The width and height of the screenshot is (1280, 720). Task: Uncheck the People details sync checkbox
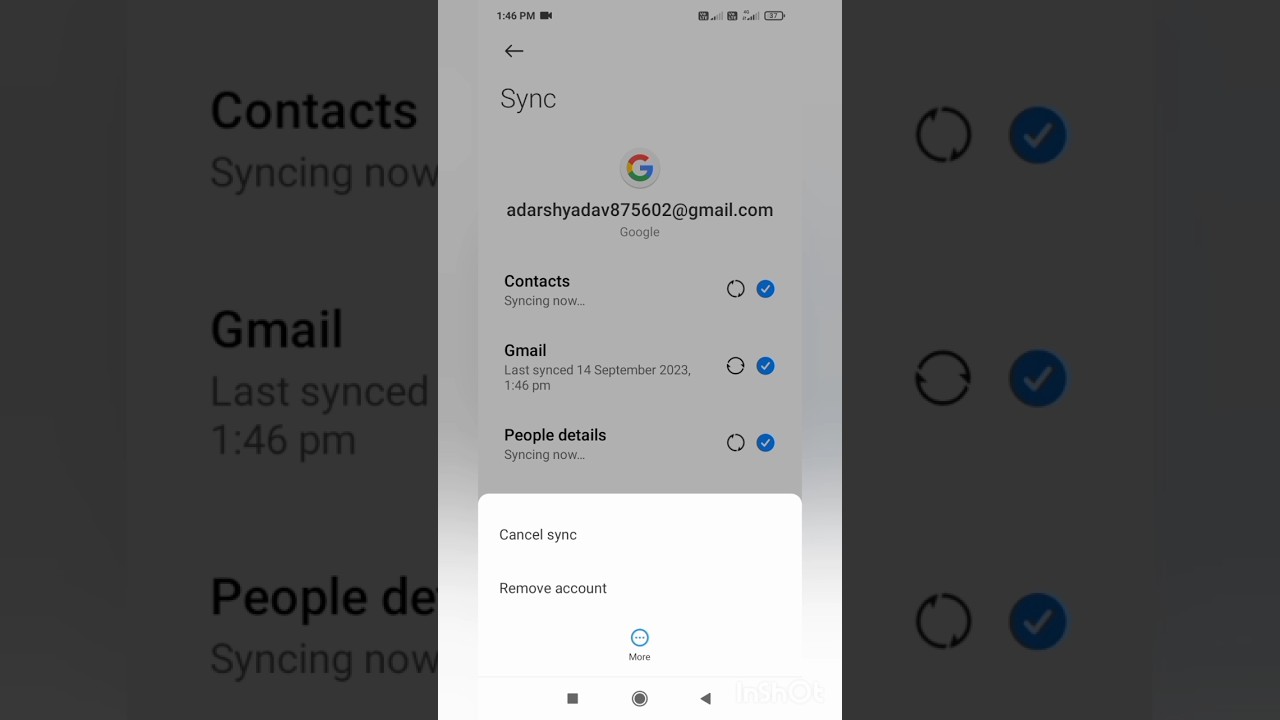click(765, 443)
